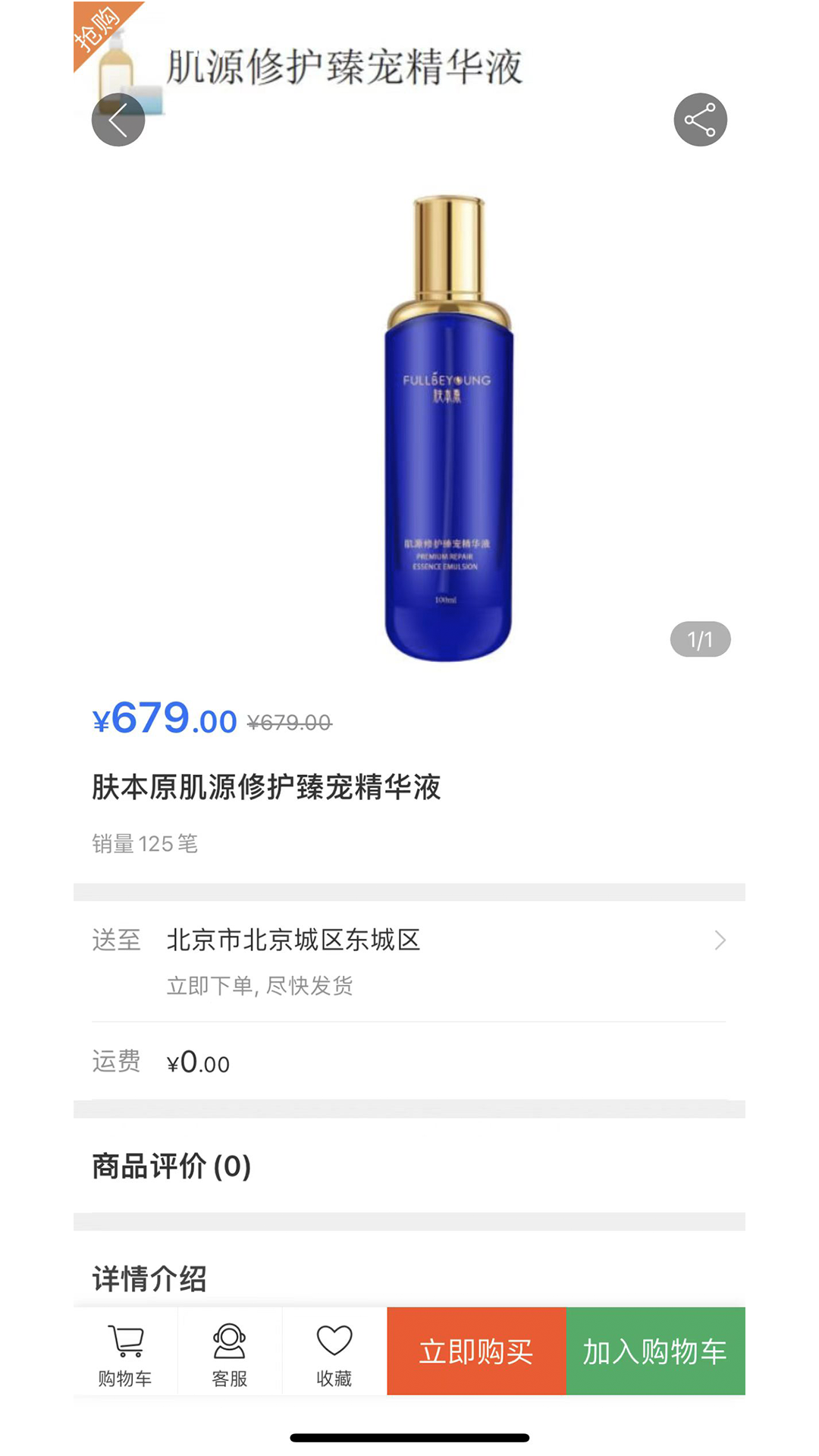Expand the 详情介绍 details section
Viewport: 819px width, 1456px height.
149,1277
